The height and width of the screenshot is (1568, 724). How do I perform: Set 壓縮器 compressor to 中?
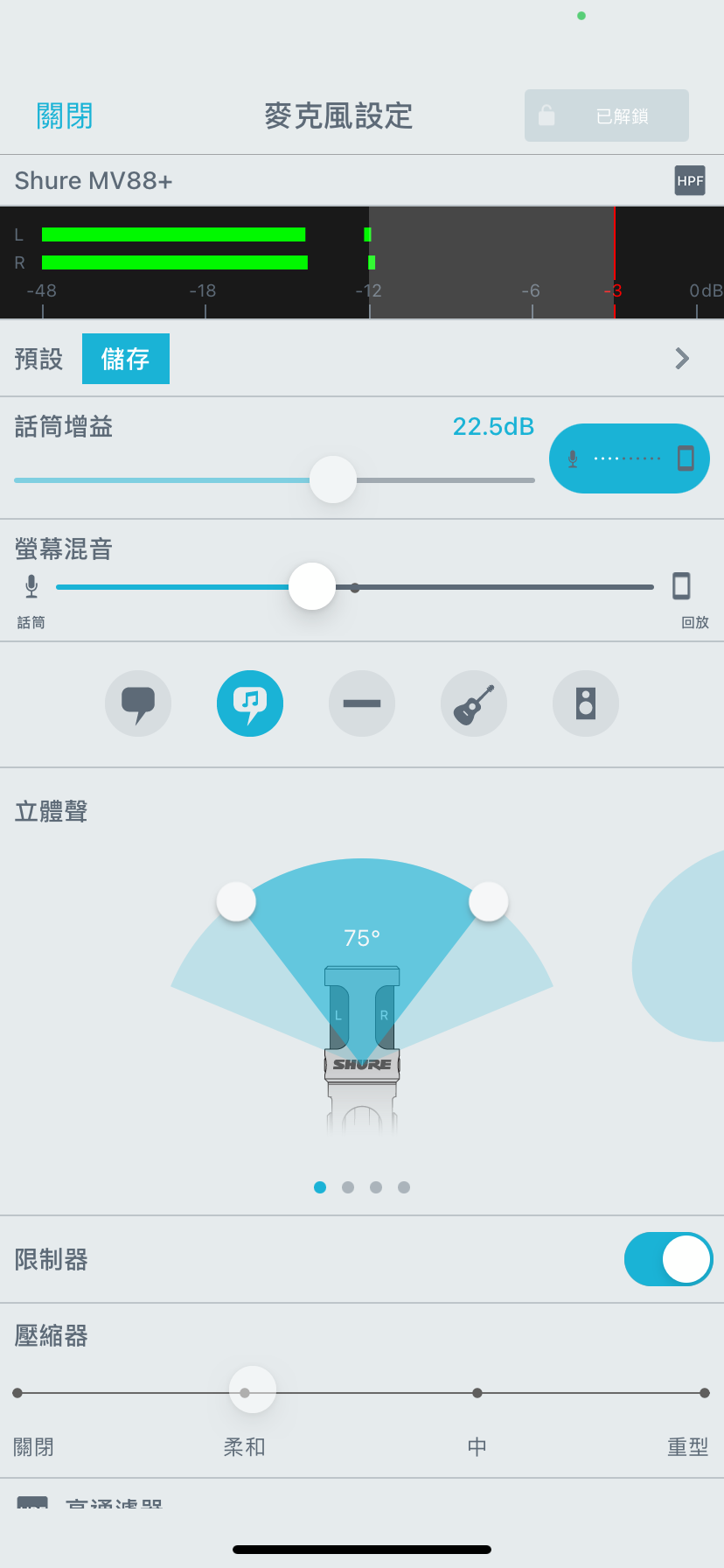point(477,1393)
